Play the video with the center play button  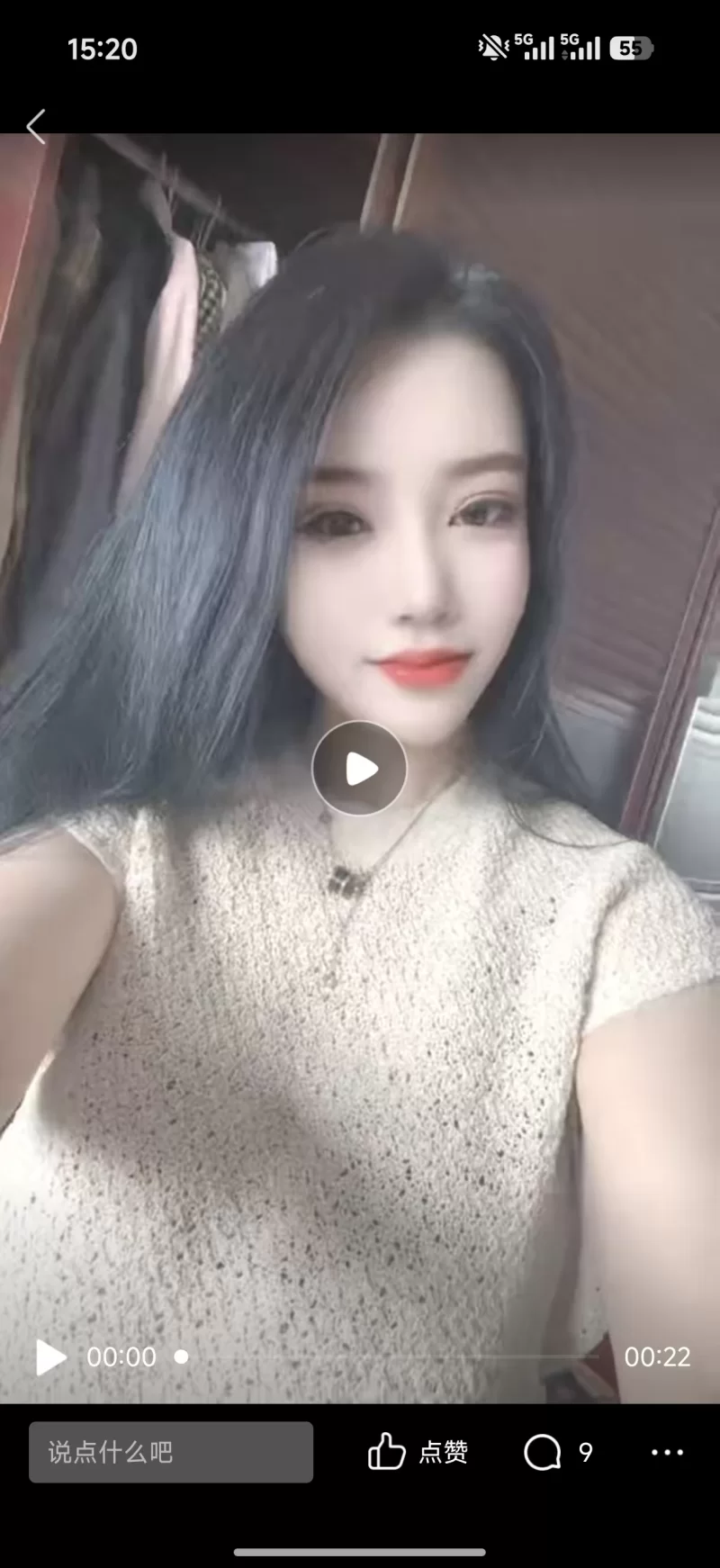(x=359, y=769)
